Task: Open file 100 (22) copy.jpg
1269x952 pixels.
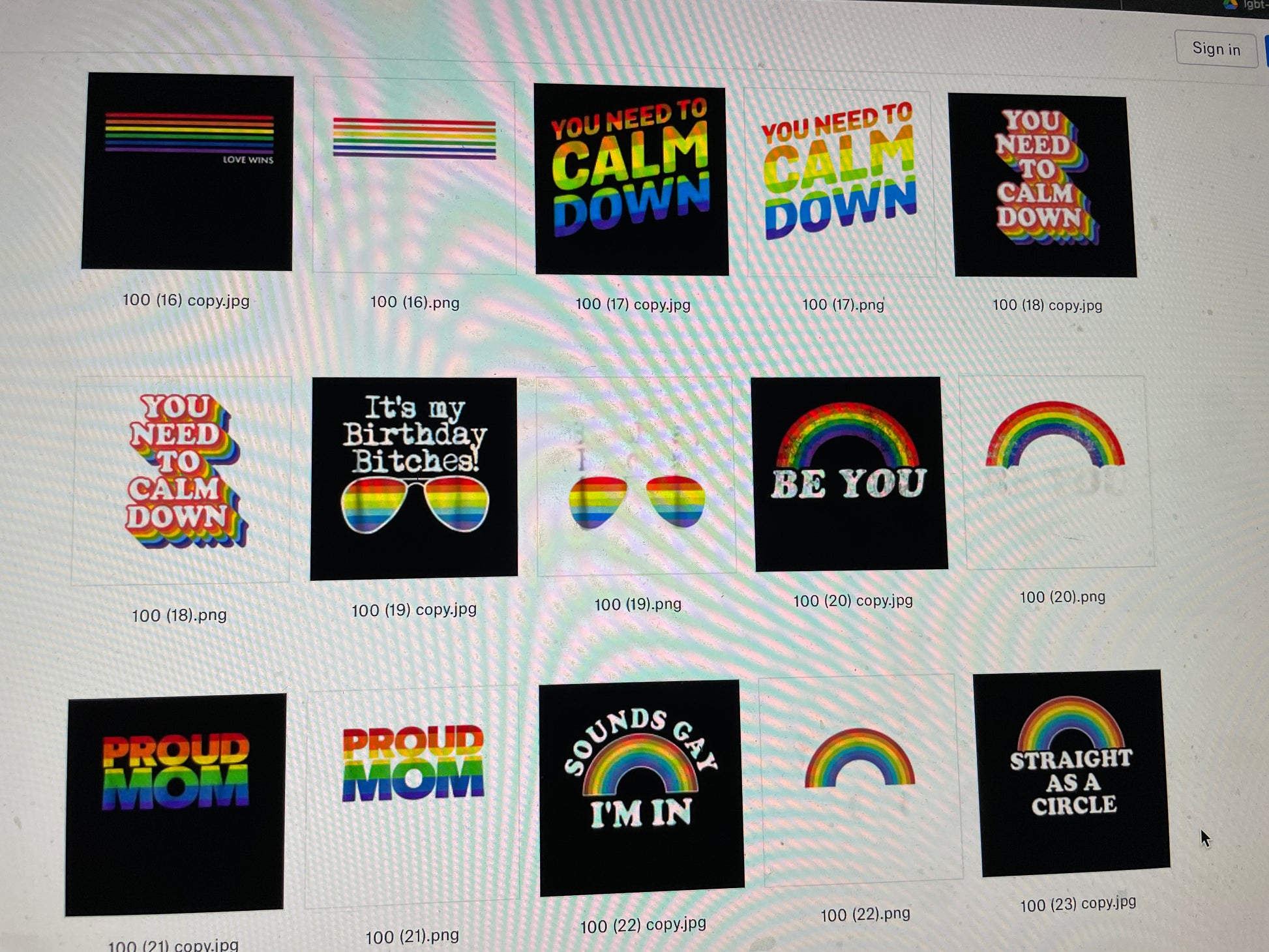Action: point(641,788)
